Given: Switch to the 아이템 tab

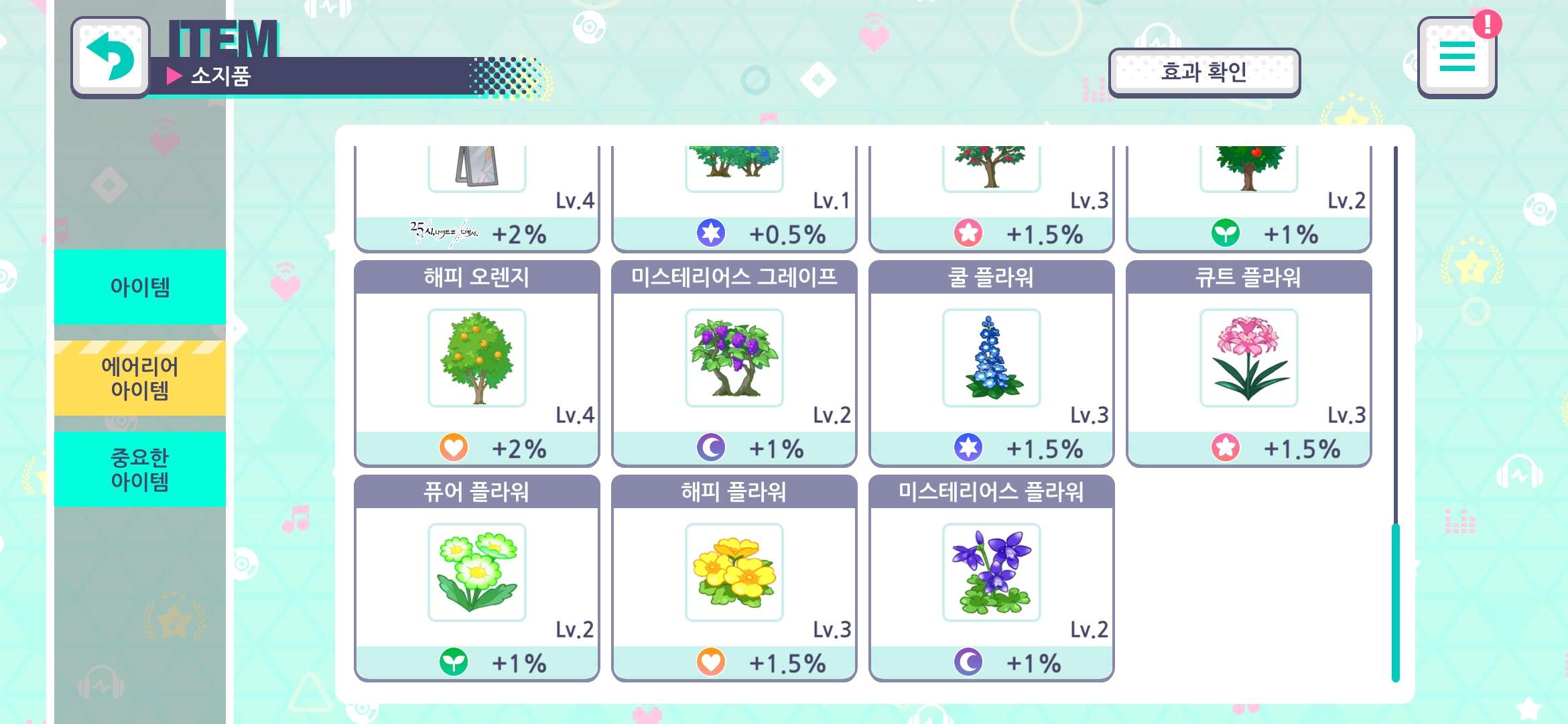Looking at the screenshot, I should pos(140,287).
